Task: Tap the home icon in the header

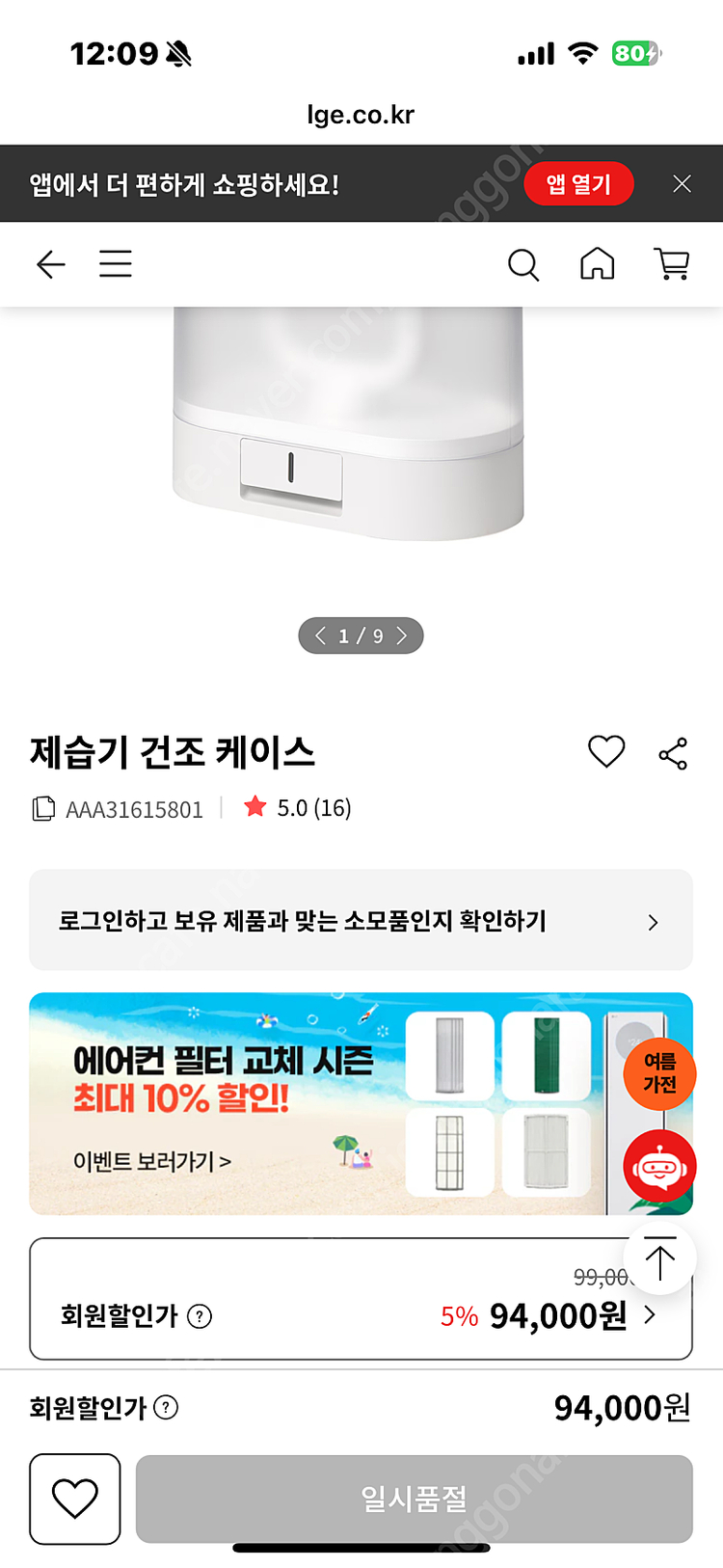Action: [x=597, y=264]
